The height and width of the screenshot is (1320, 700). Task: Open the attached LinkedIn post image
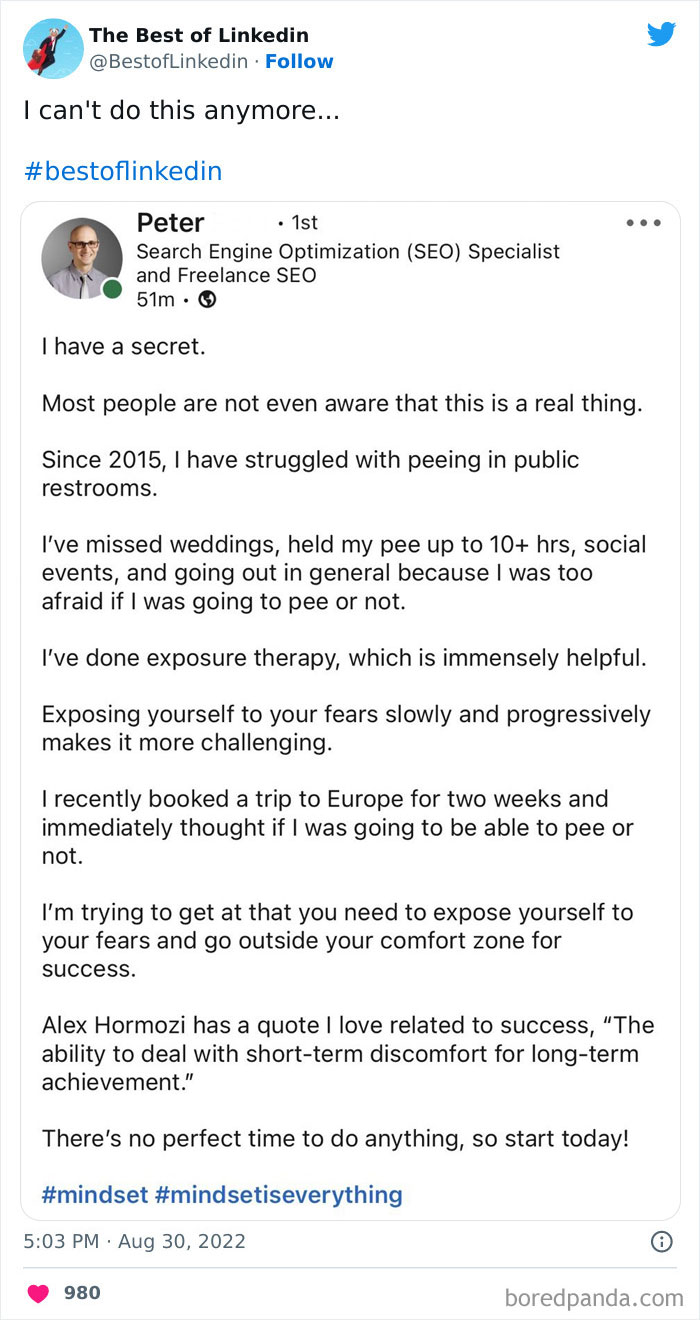coord(350,710)
